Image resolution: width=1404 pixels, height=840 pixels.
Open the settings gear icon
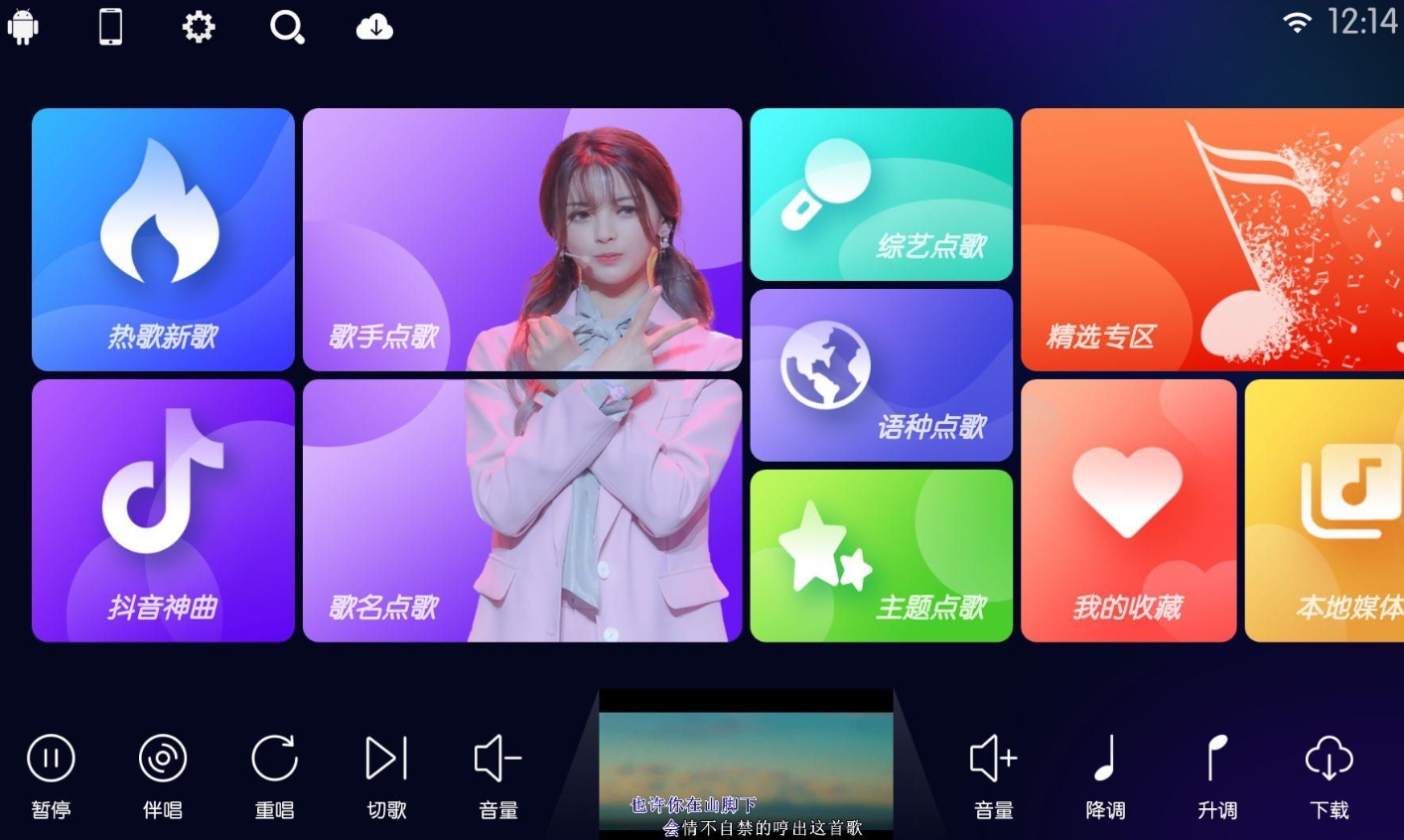click(199, 27)
